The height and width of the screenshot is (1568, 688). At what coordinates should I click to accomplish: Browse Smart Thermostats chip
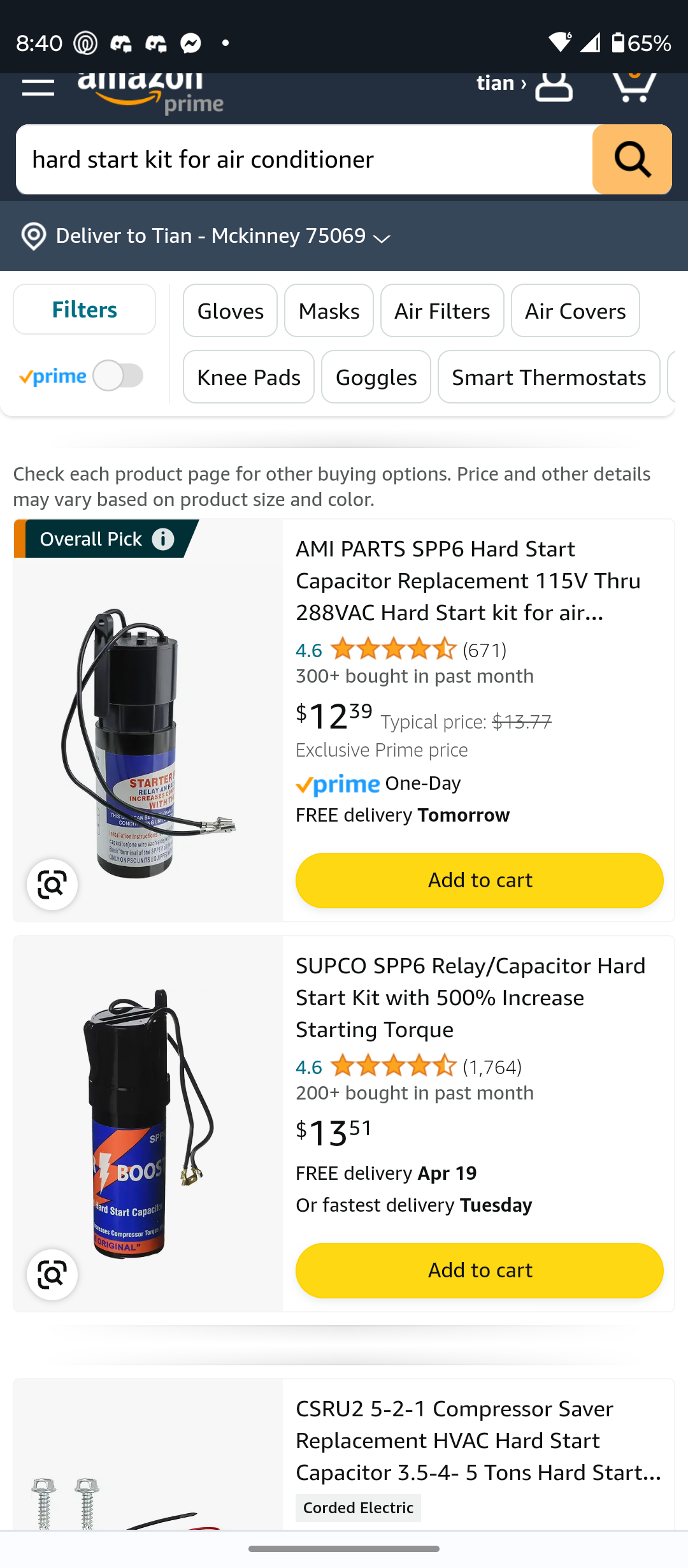pos(548,377)
